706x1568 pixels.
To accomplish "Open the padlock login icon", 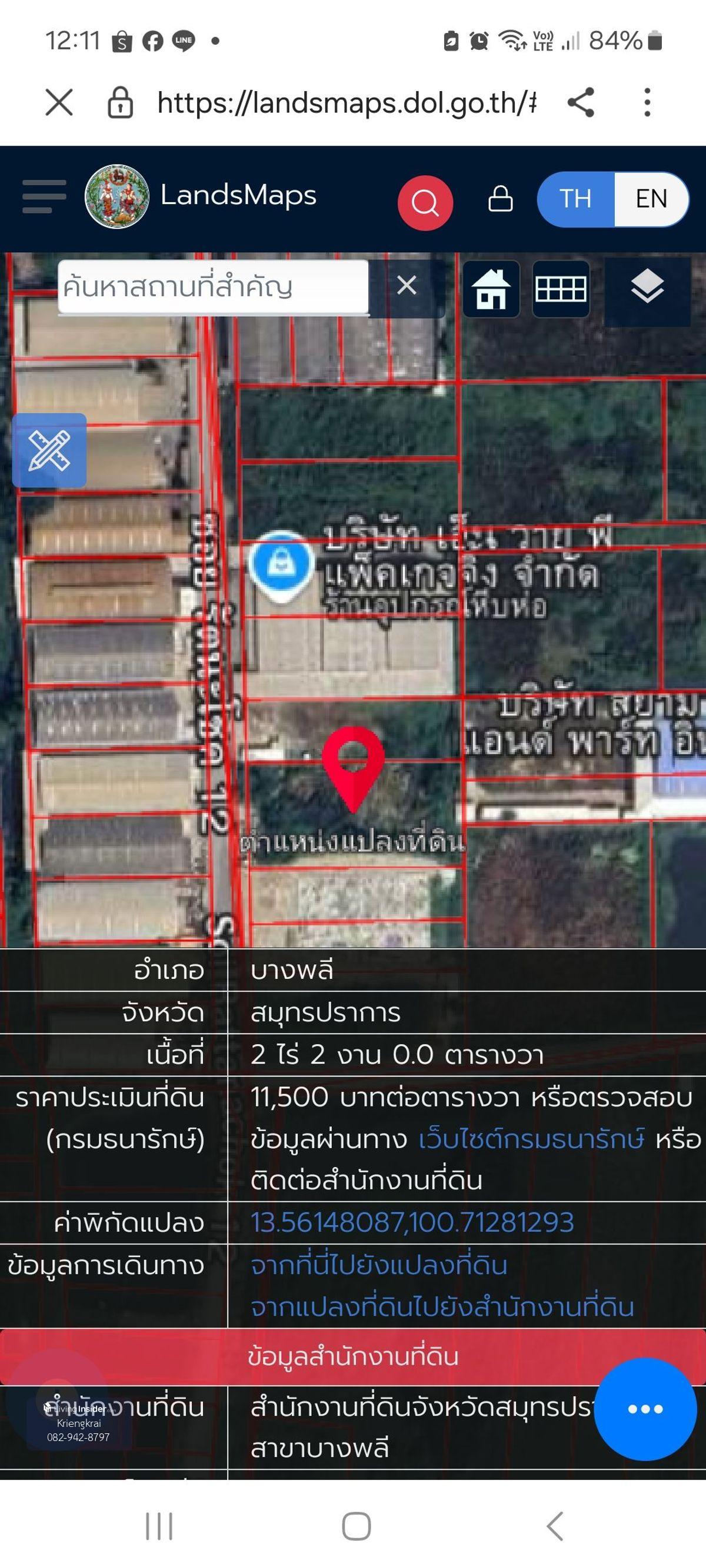I will 500,199.
